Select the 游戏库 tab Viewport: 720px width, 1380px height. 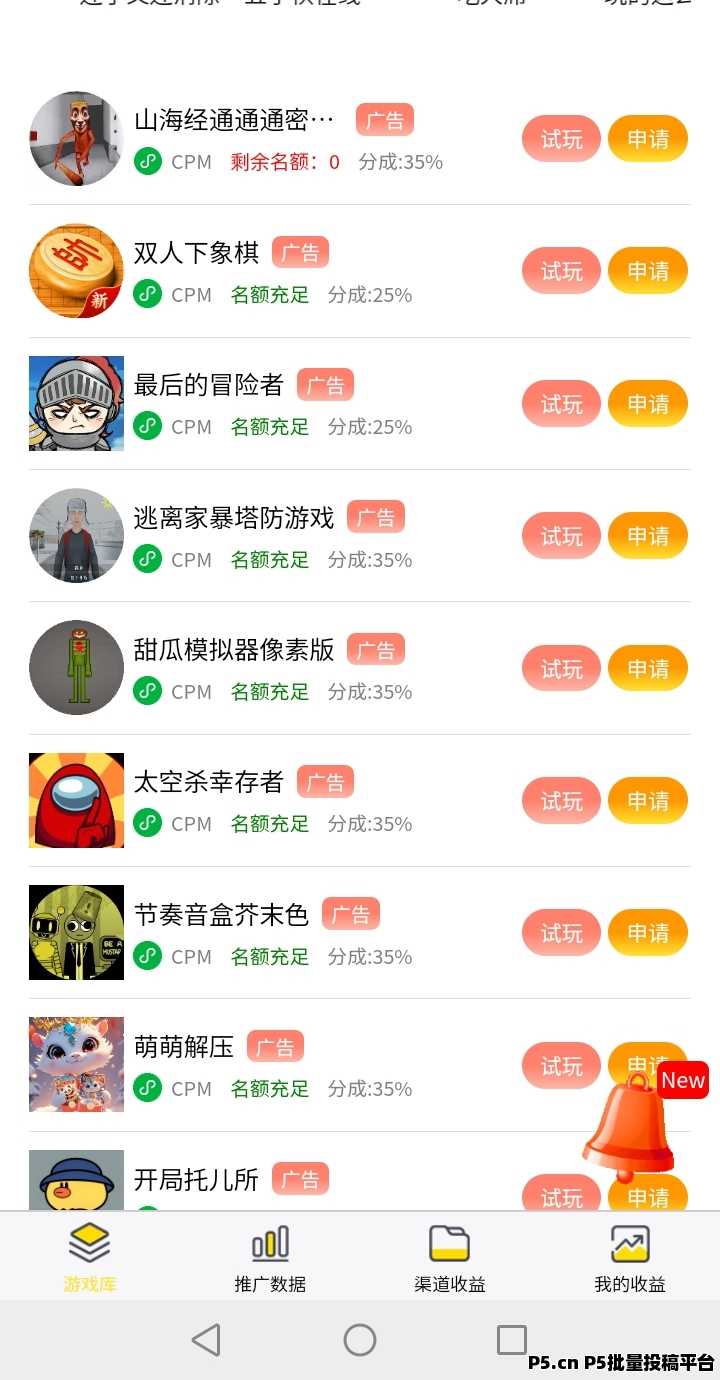90,1258
